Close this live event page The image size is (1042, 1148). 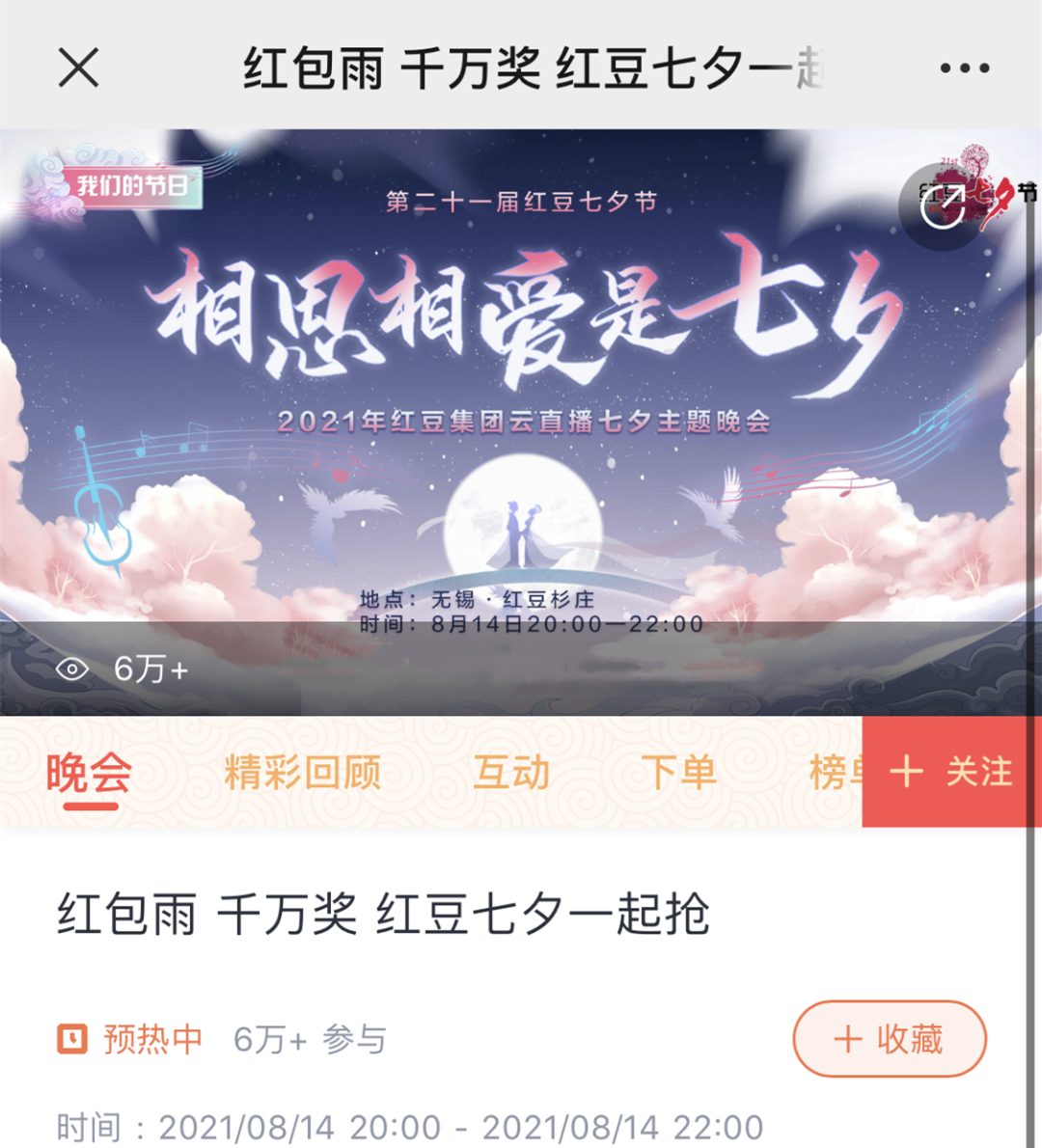pyautogui.click(x=78, y=68)
